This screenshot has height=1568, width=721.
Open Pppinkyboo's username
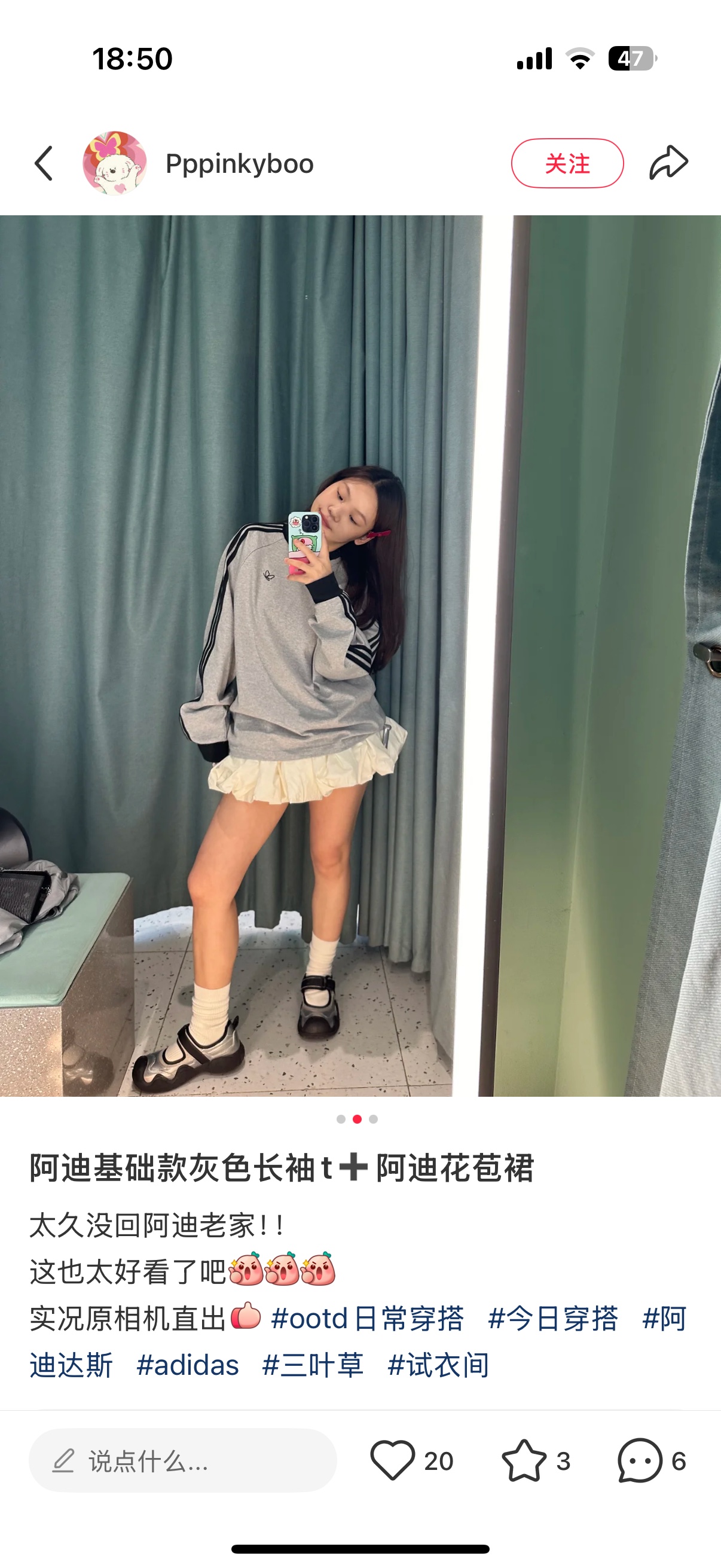tap(240, 164)
